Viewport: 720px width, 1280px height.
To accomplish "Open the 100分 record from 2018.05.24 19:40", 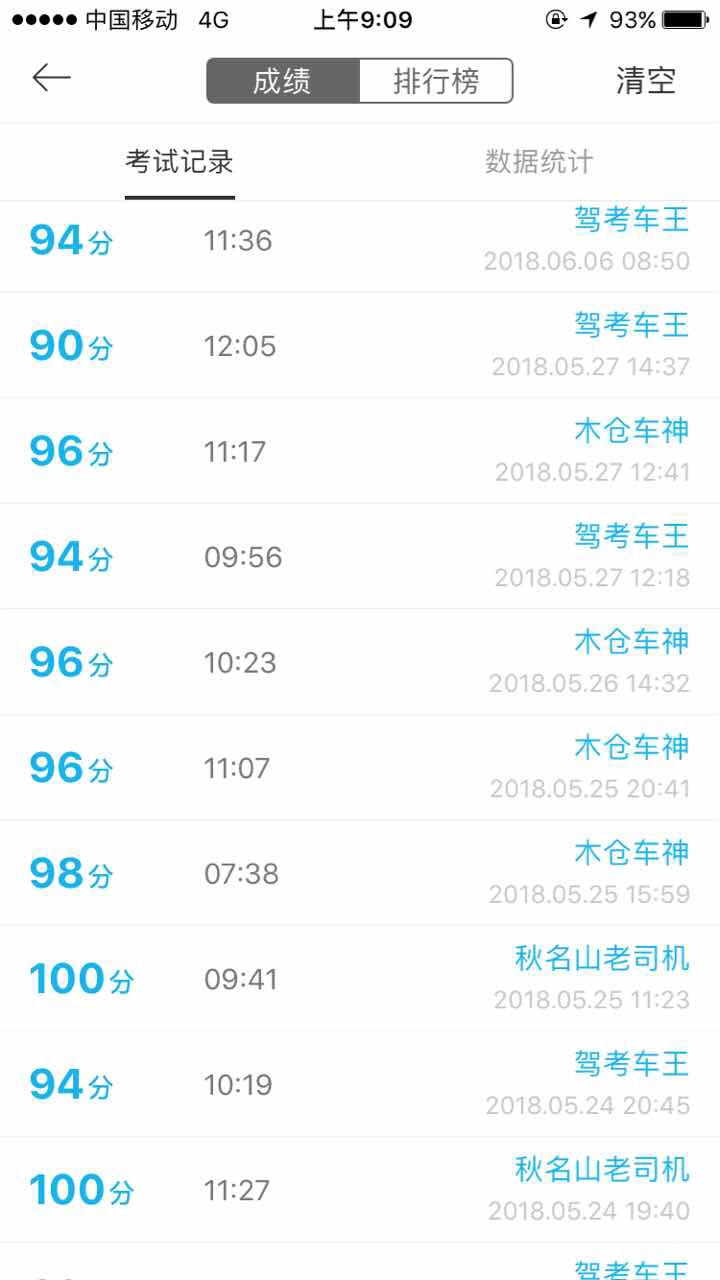I will tap(360, 1189).
